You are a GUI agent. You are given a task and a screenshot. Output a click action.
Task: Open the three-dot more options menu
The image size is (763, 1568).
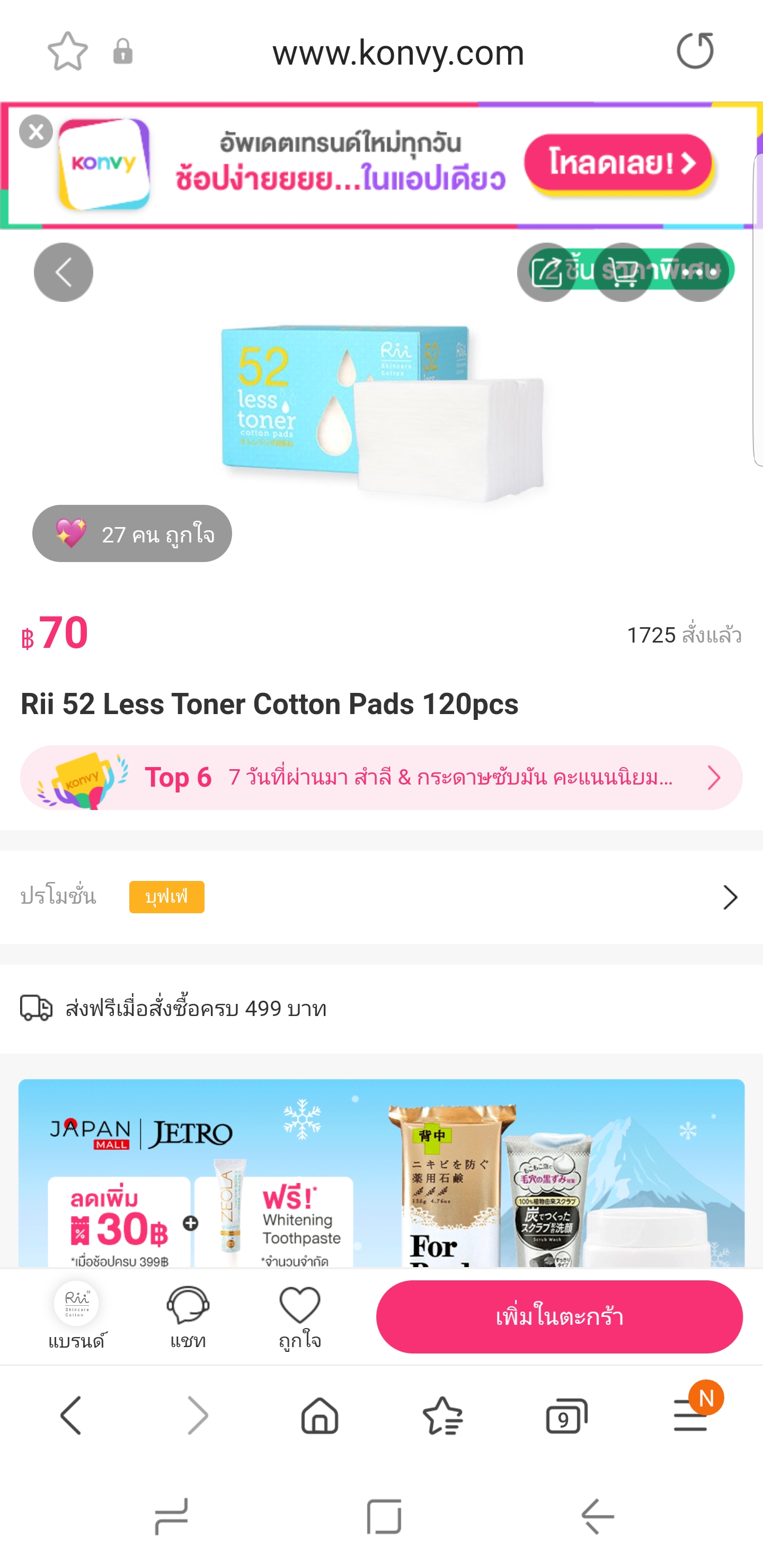click(698, 272)
